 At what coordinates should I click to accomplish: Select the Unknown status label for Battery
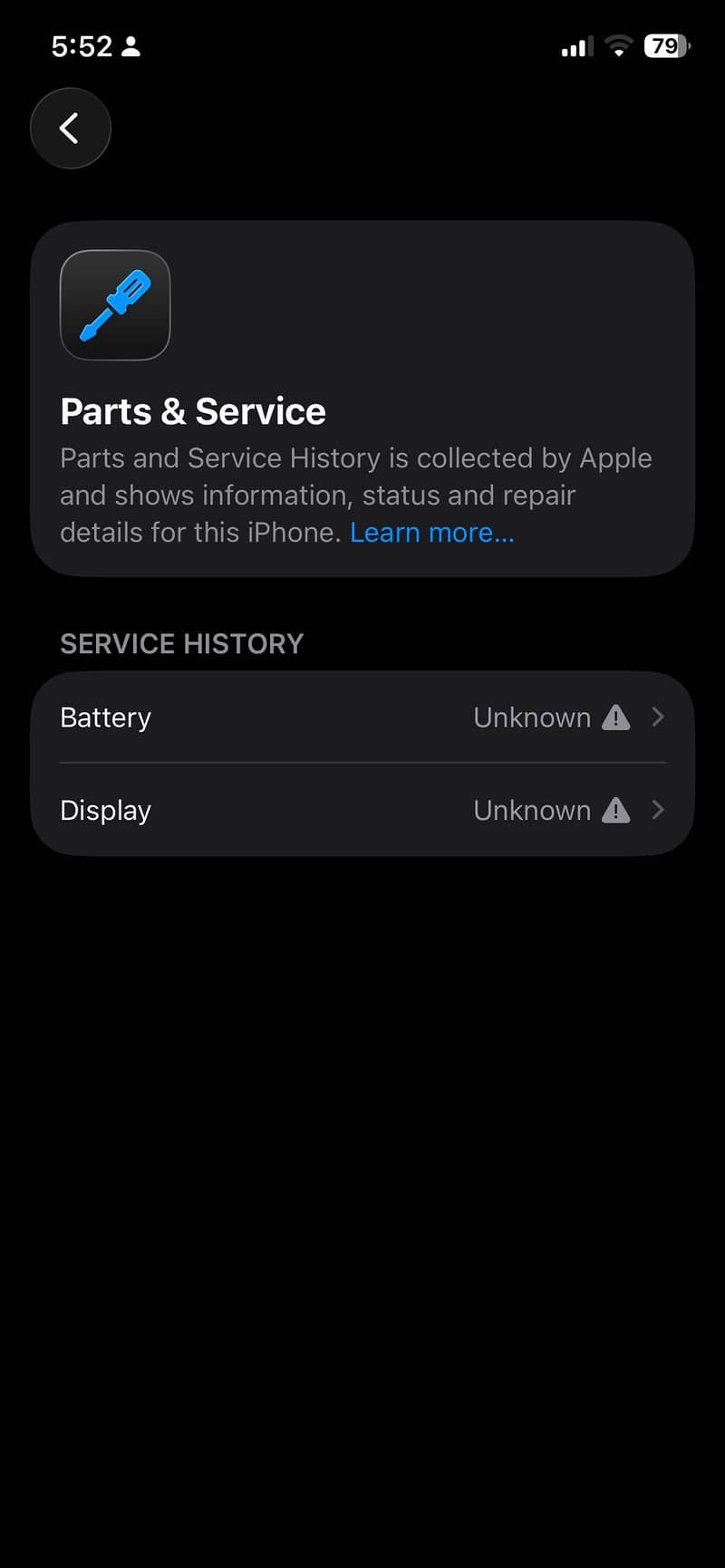531,717
